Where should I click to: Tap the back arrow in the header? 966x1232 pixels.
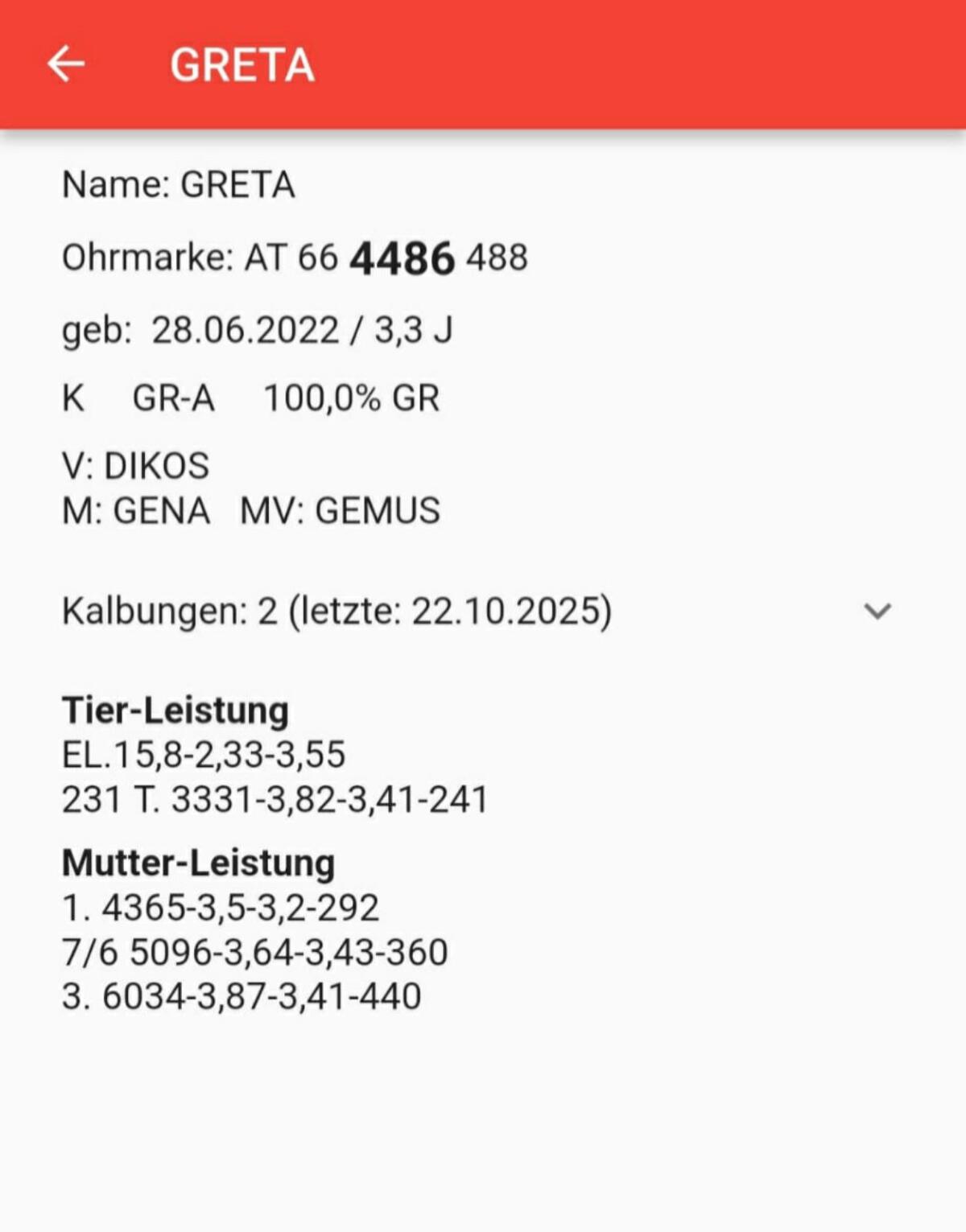[x=68, y=64]
